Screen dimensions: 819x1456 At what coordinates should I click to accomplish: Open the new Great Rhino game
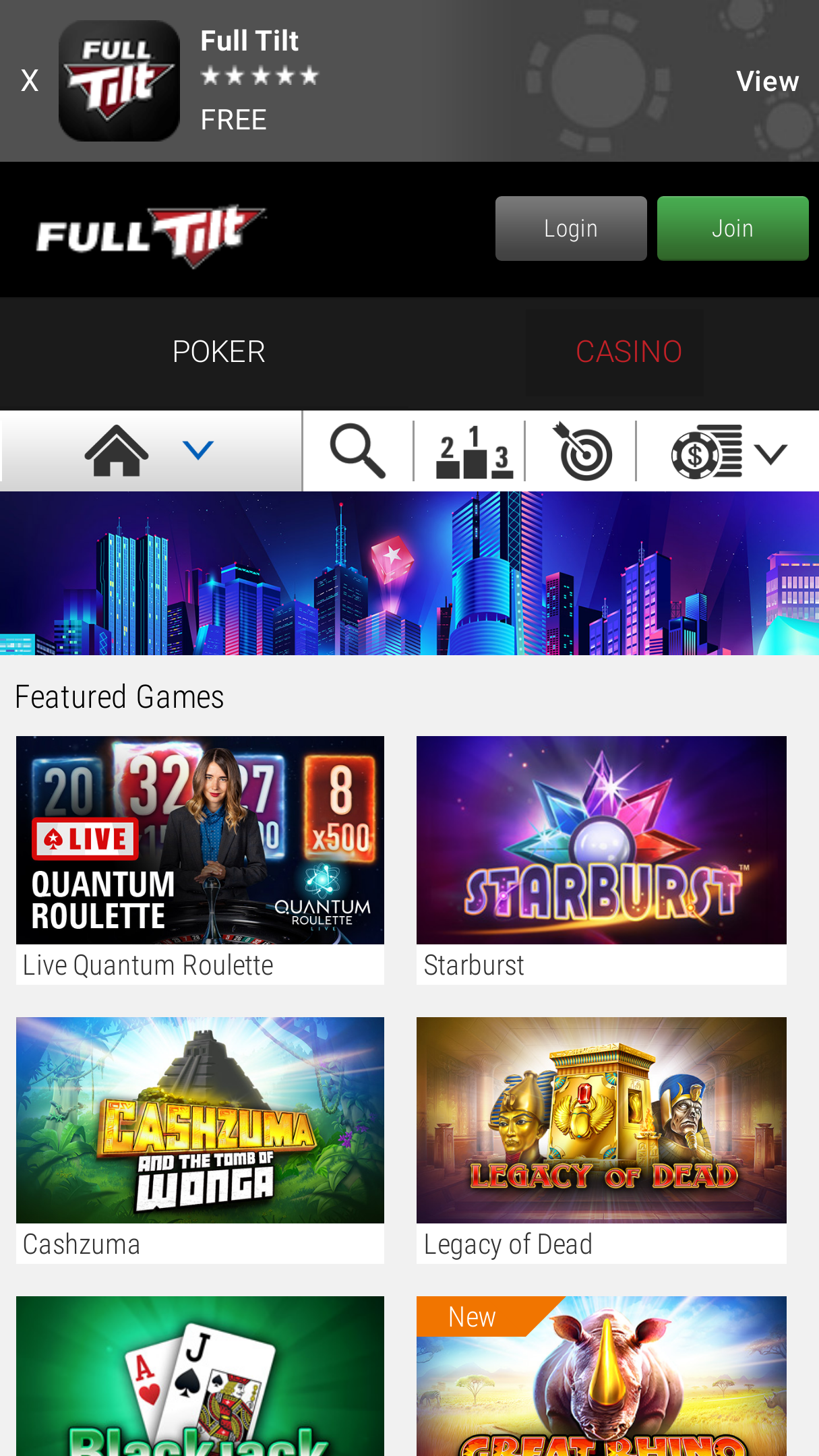click(601, 1376)
